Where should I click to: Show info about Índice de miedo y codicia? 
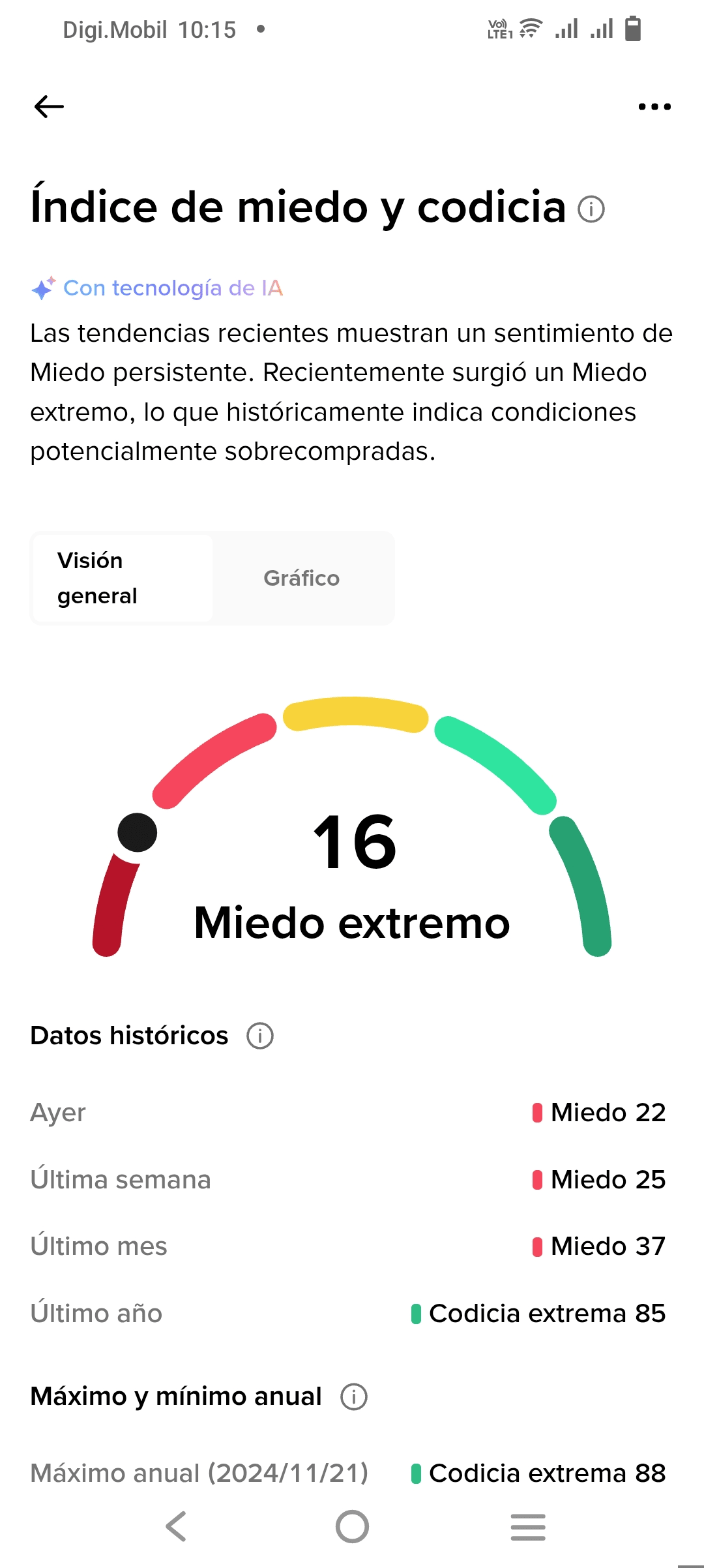[591, 209]
